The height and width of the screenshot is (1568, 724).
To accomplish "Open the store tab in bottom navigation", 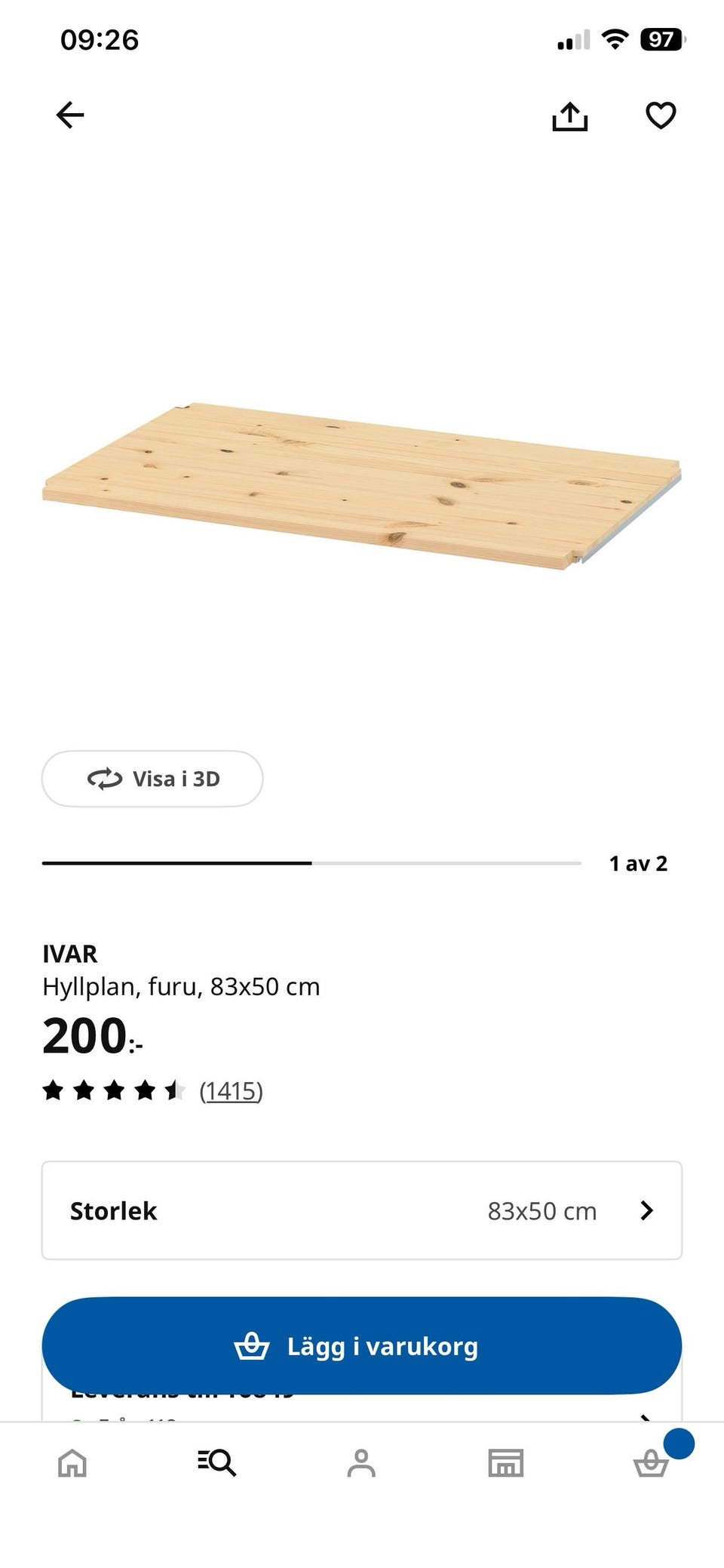I will click(505, 1463).
